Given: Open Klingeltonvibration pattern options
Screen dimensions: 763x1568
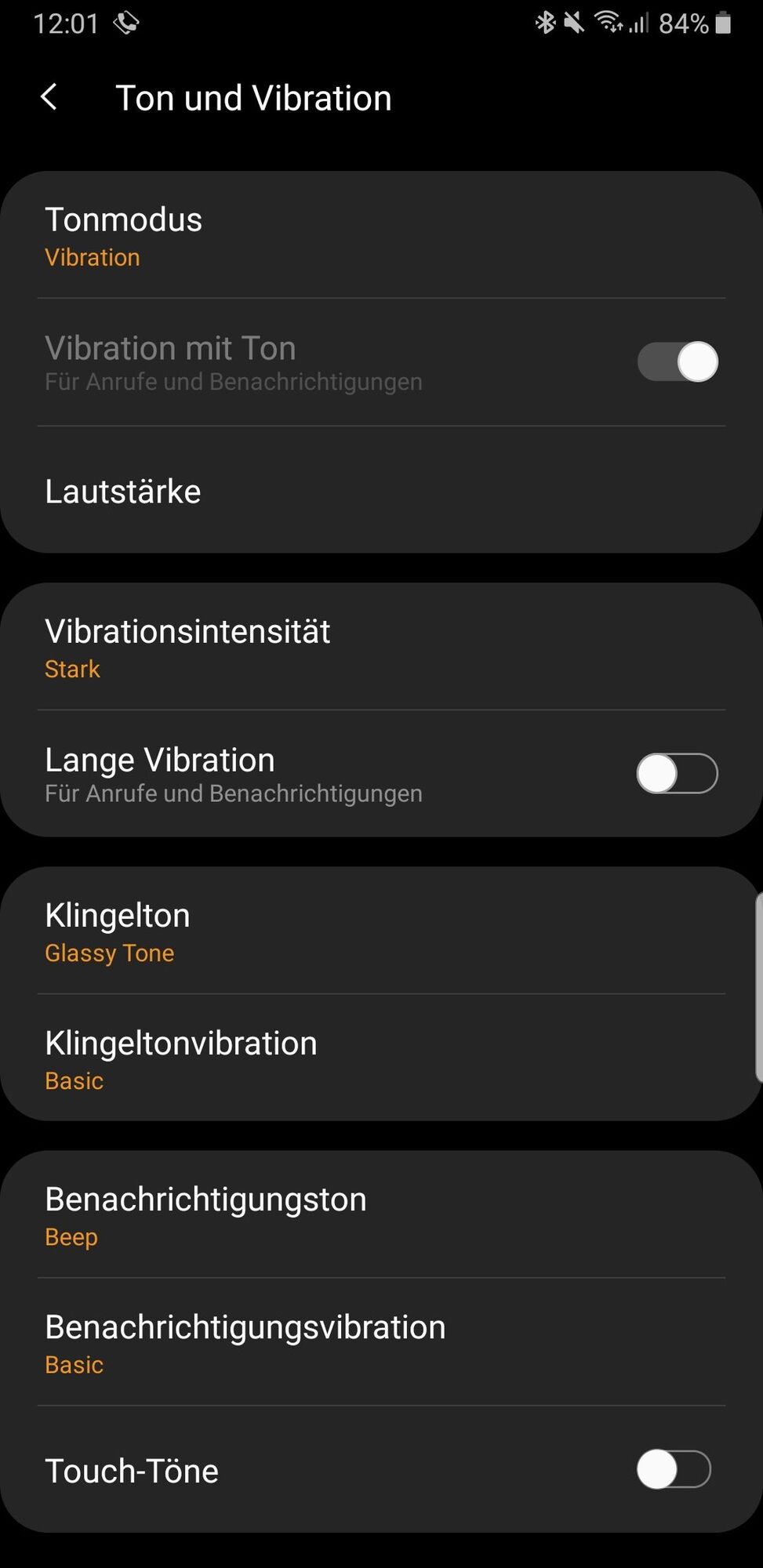Looking at the screenshot, I should [x=381, y=1059].
